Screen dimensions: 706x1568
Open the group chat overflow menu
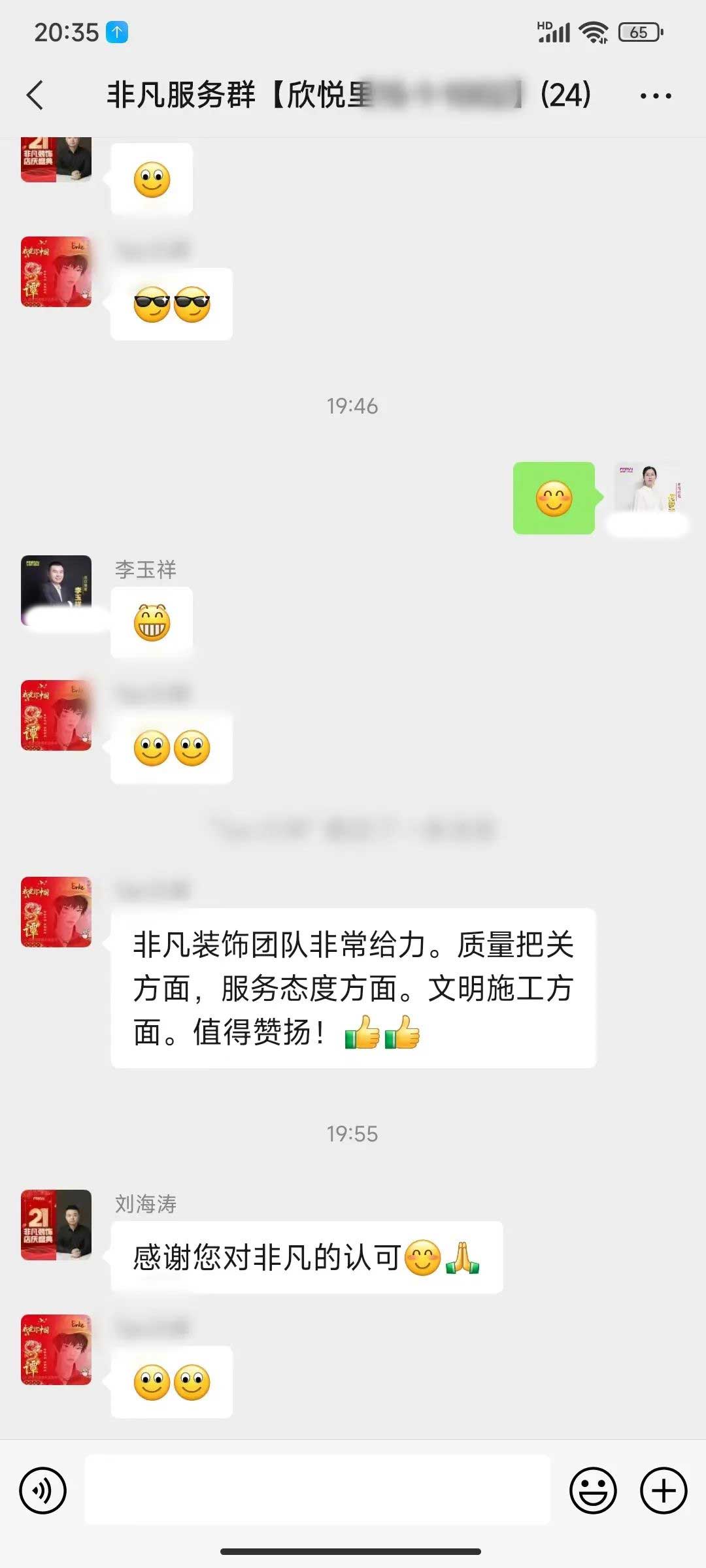[x=655, y=96]
